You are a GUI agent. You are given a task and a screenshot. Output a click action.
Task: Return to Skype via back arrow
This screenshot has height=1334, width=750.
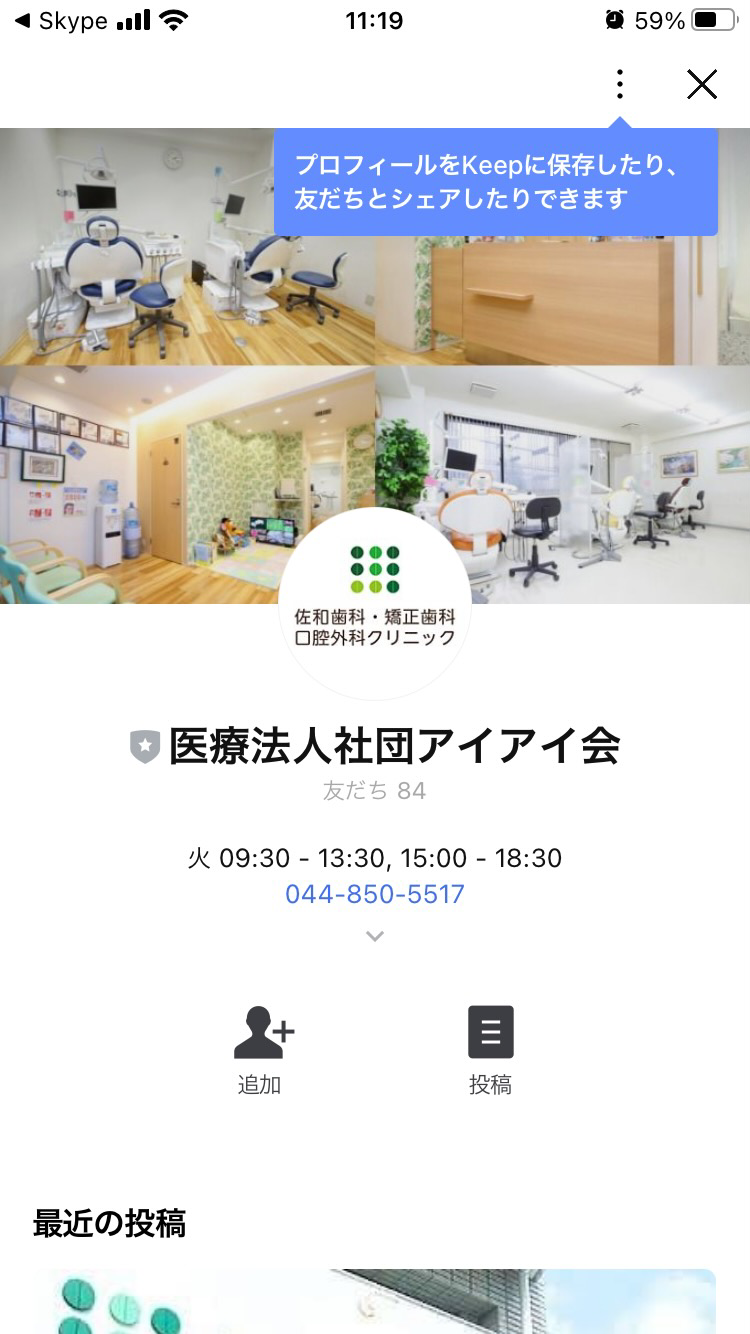click(x=22, y=21)
